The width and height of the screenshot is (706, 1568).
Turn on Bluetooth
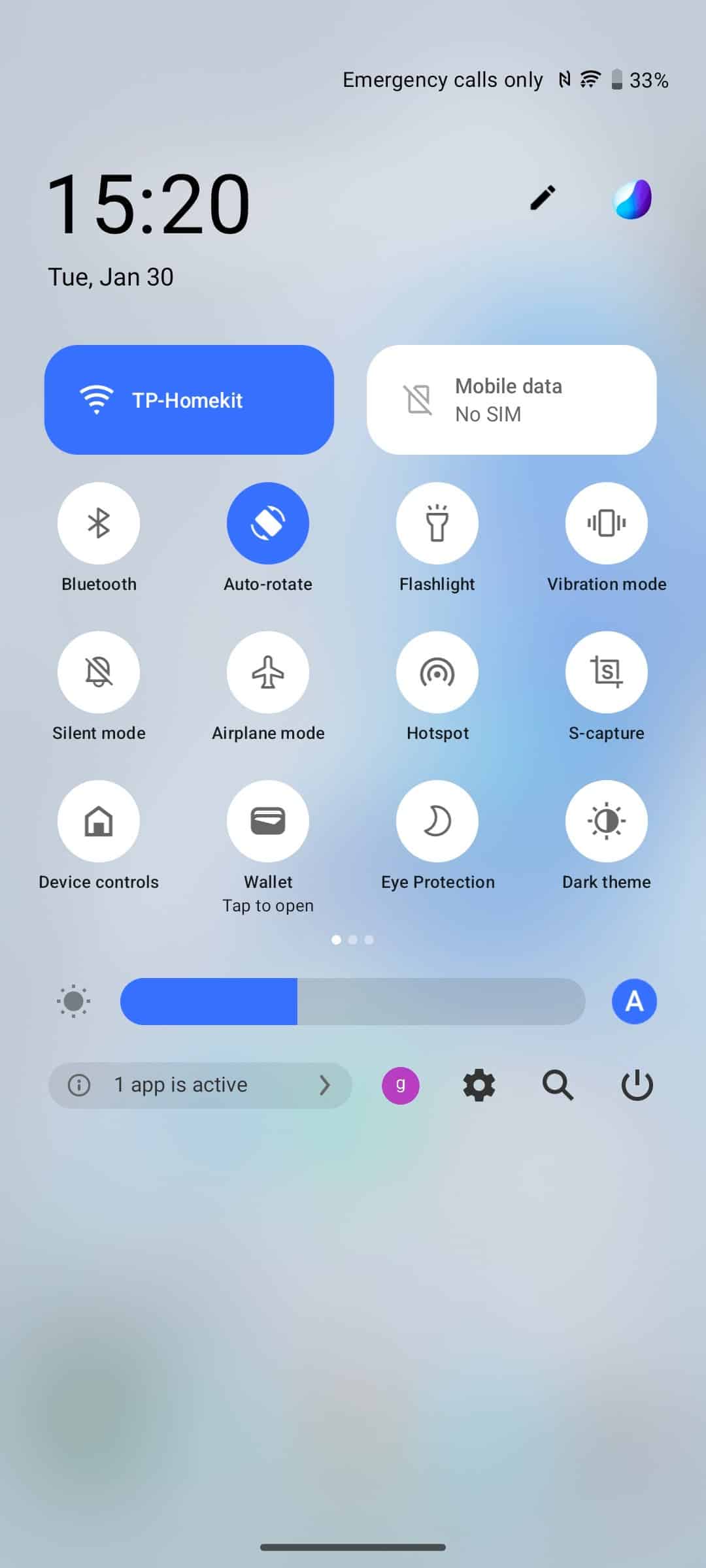click(99, 523)
